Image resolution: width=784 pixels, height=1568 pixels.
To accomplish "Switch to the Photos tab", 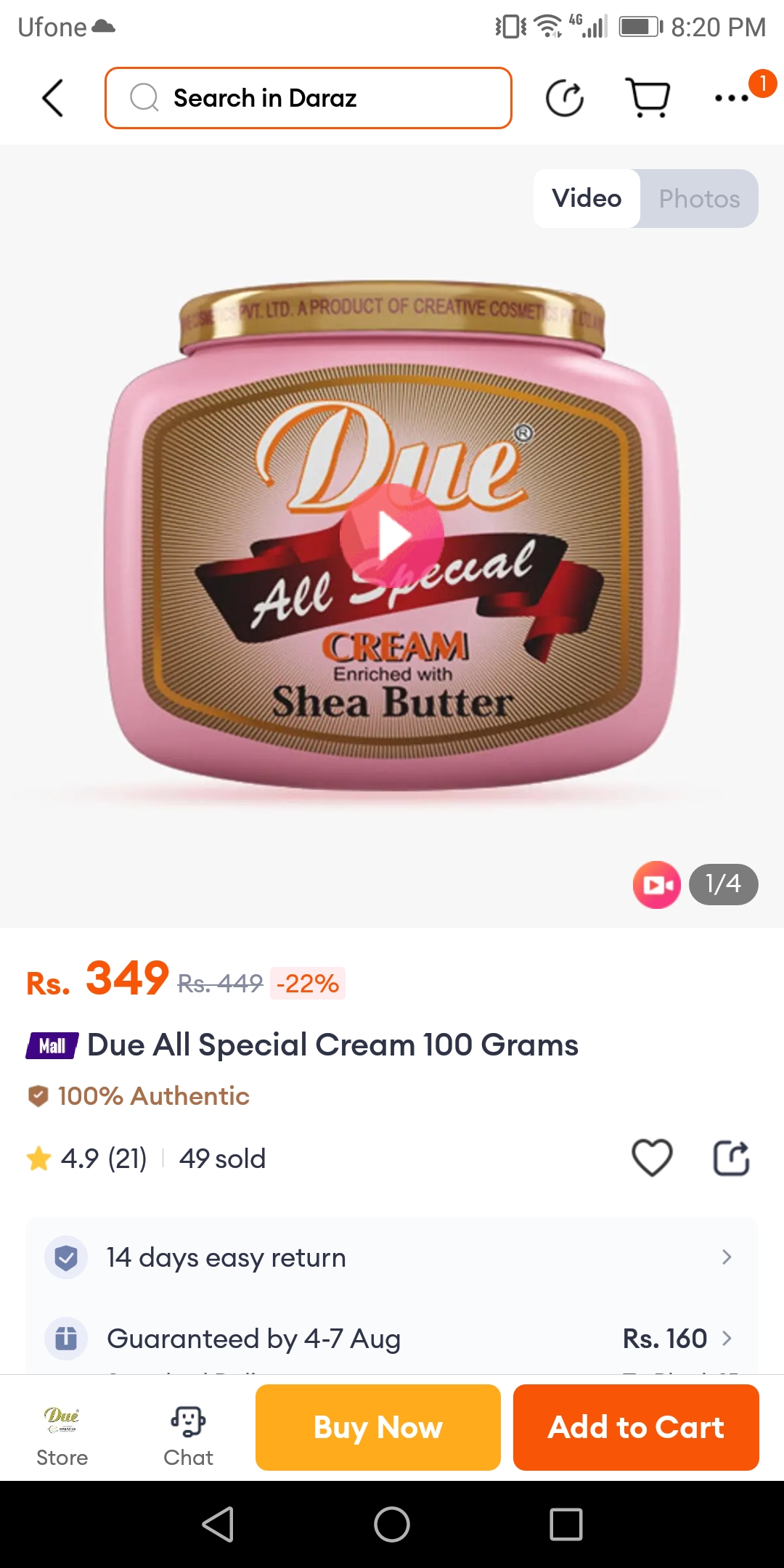I will [699, 199].
